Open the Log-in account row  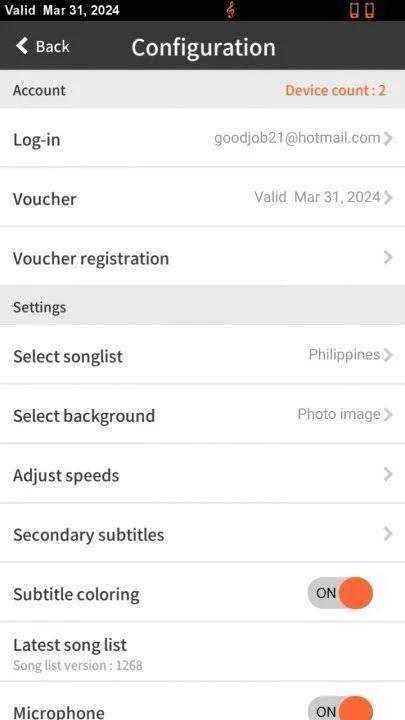(x=202, y=139)
